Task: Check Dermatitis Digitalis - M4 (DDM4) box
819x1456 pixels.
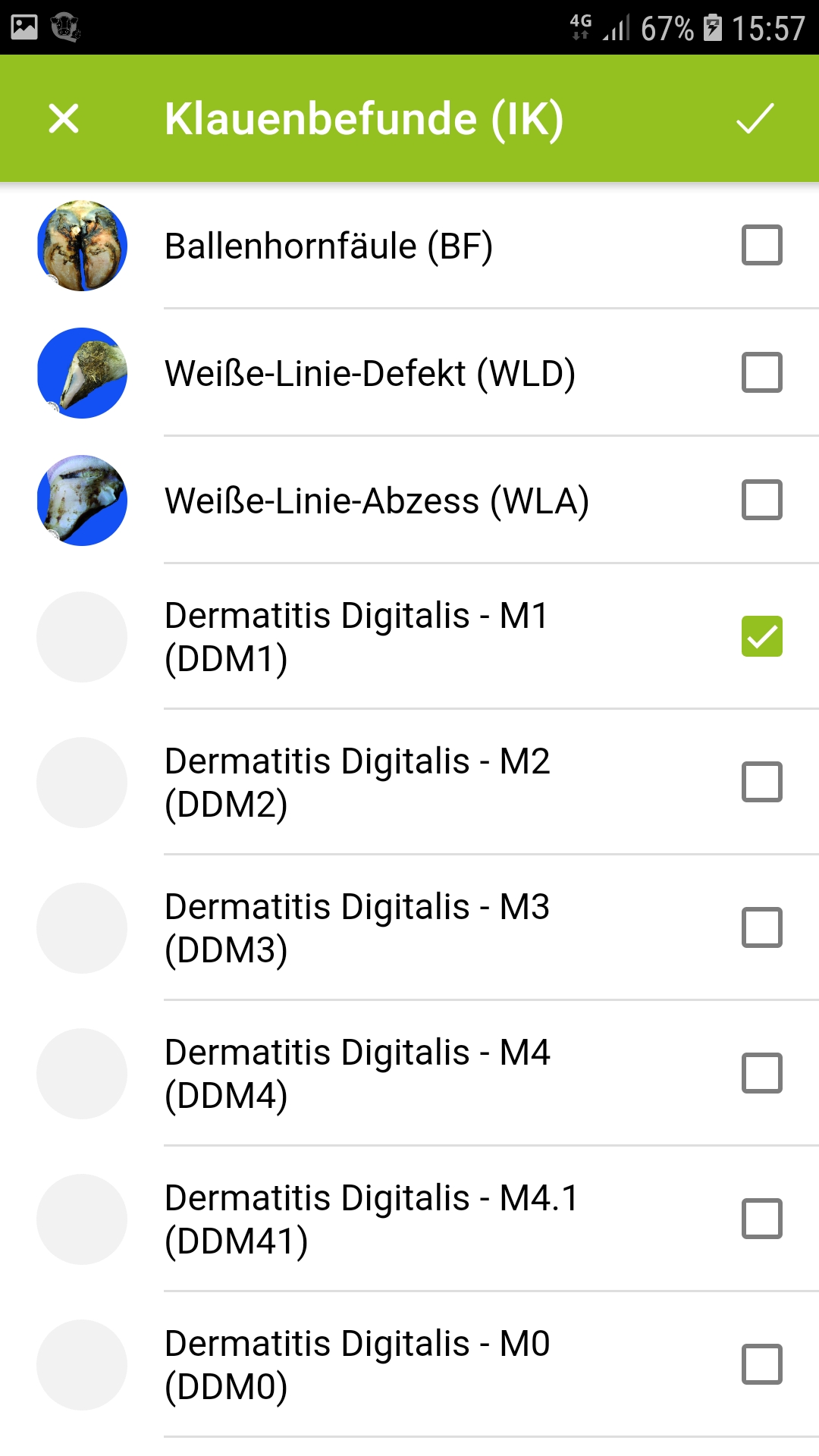Action: point(761,1073)
